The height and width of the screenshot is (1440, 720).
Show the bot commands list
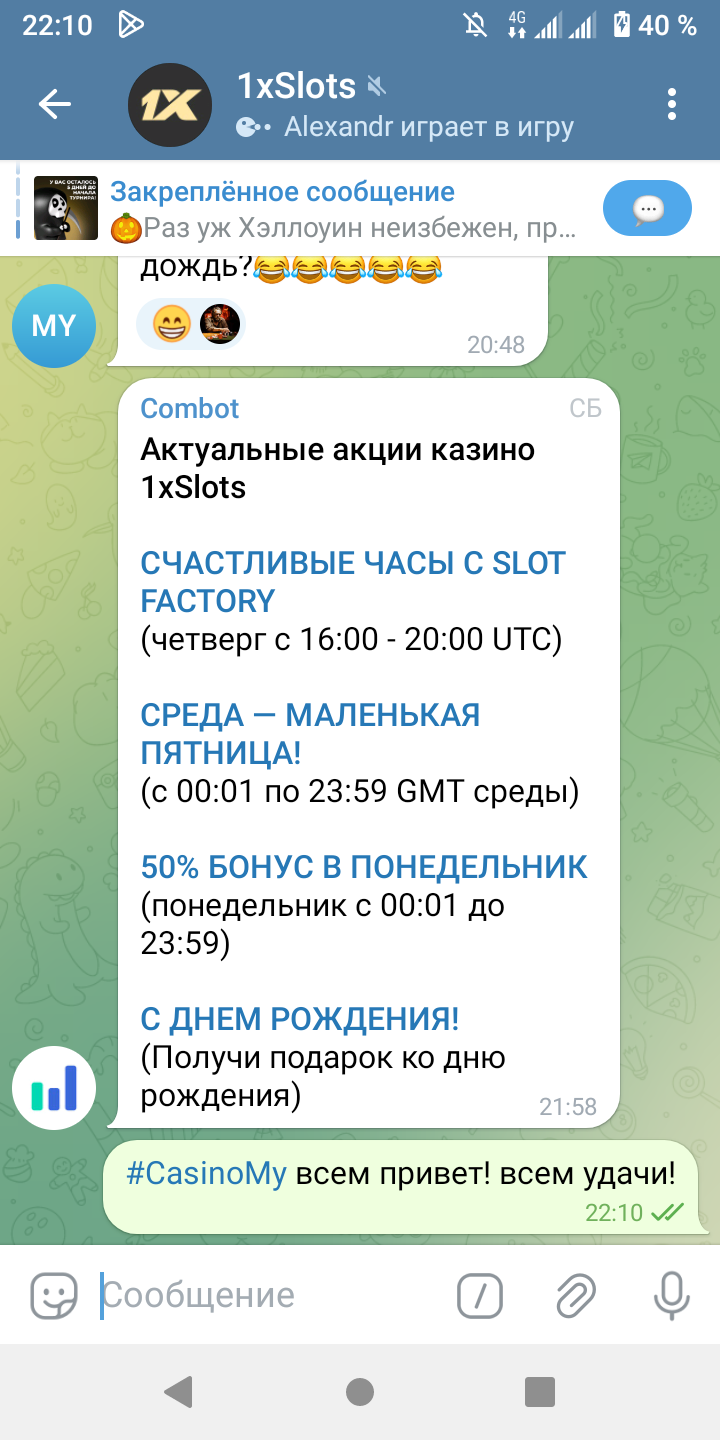[x=480, y=1296]
